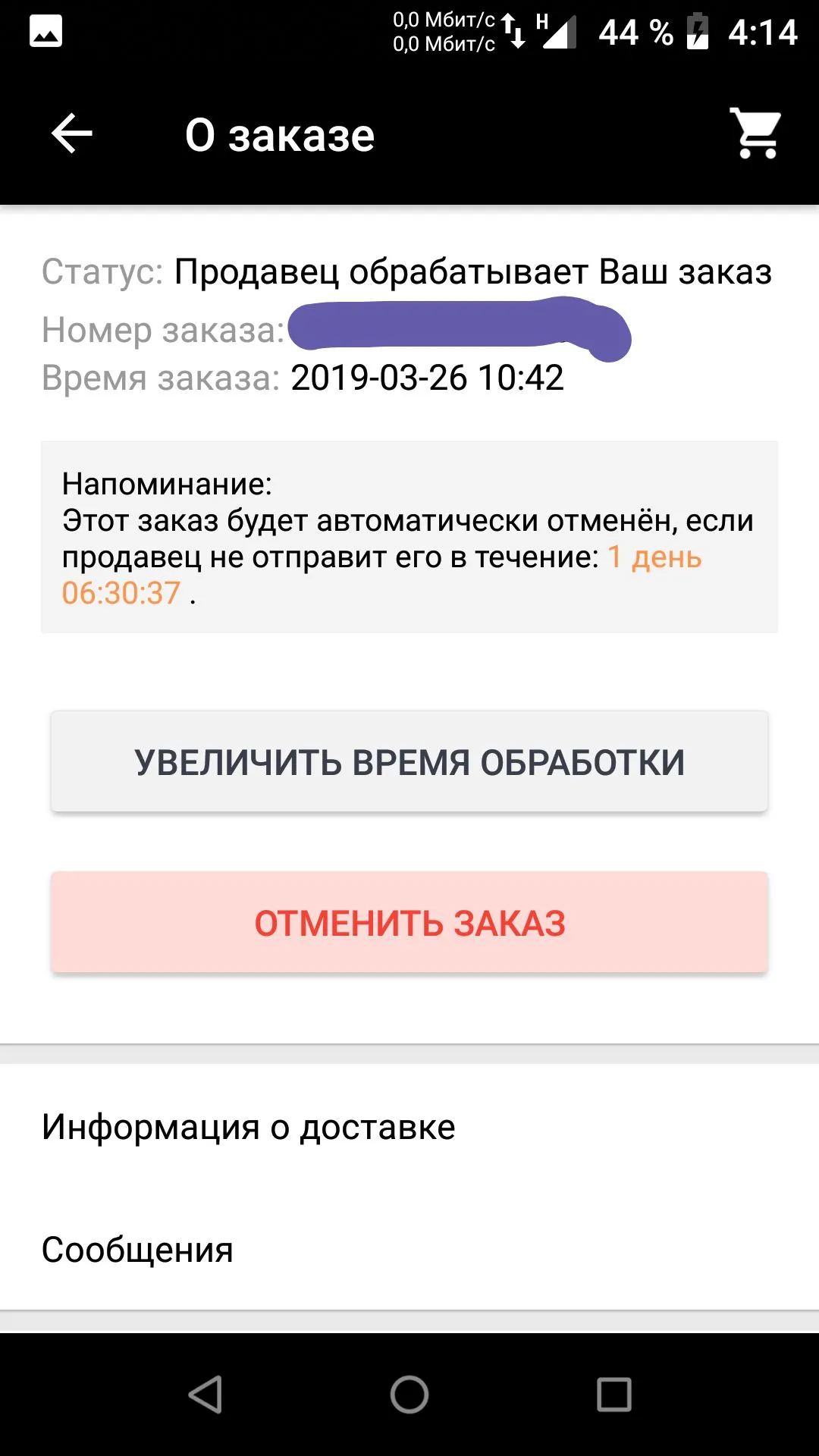This screenshot has width=819, height=1456.
Task: Cancel order via Отменить заказ
Action: pos(409,922)
